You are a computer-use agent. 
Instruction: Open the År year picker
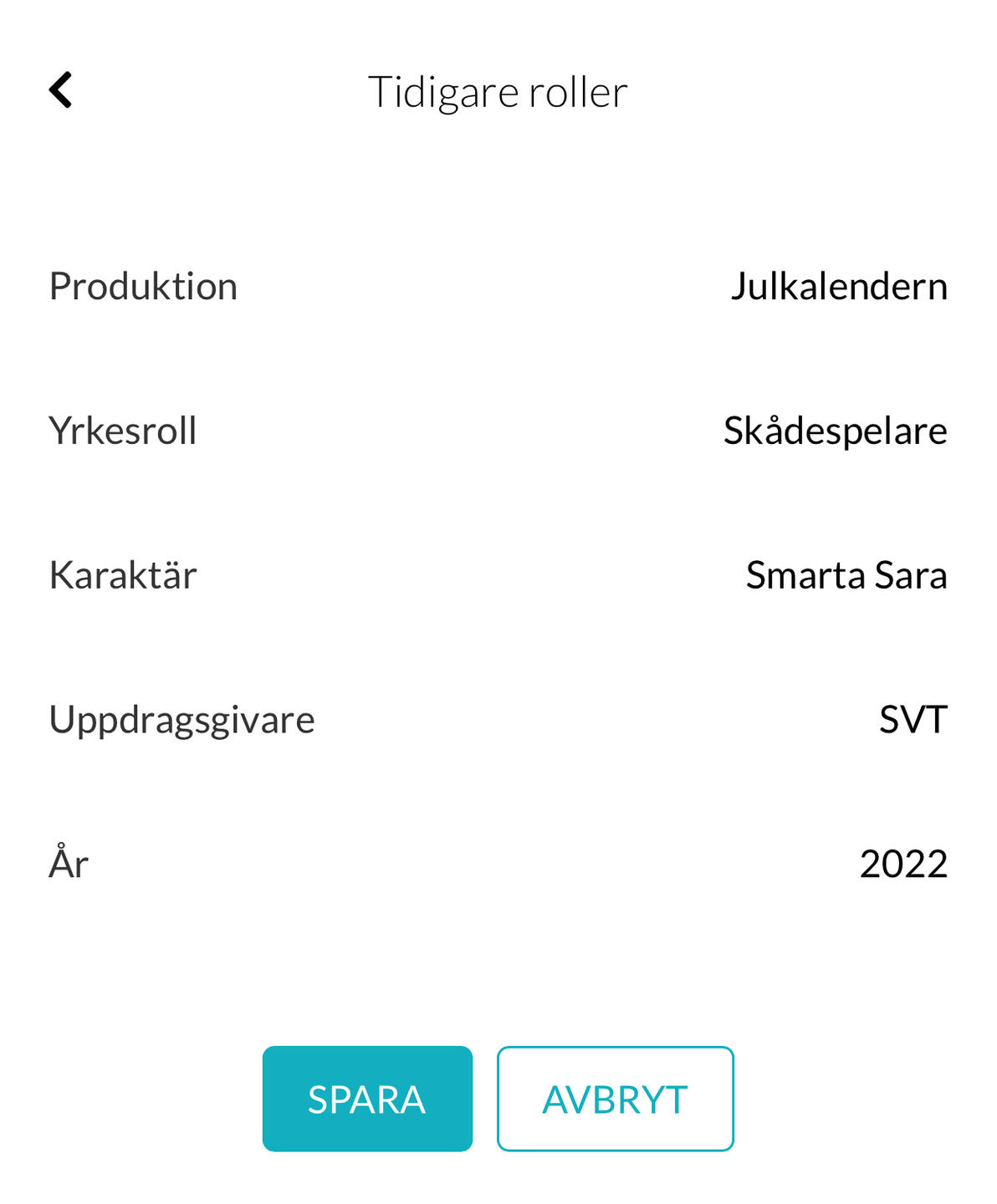[x=498, y=864]
